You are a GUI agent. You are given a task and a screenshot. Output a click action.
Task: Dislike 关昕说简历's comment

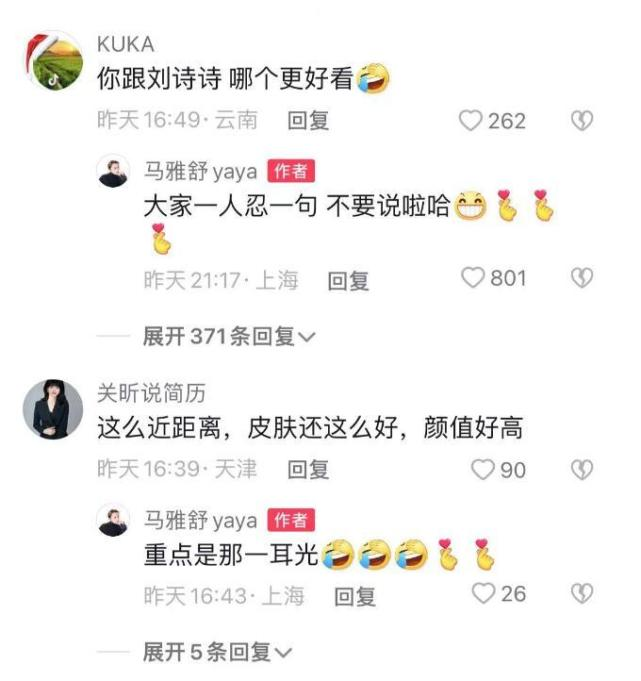tap(581, 469)
